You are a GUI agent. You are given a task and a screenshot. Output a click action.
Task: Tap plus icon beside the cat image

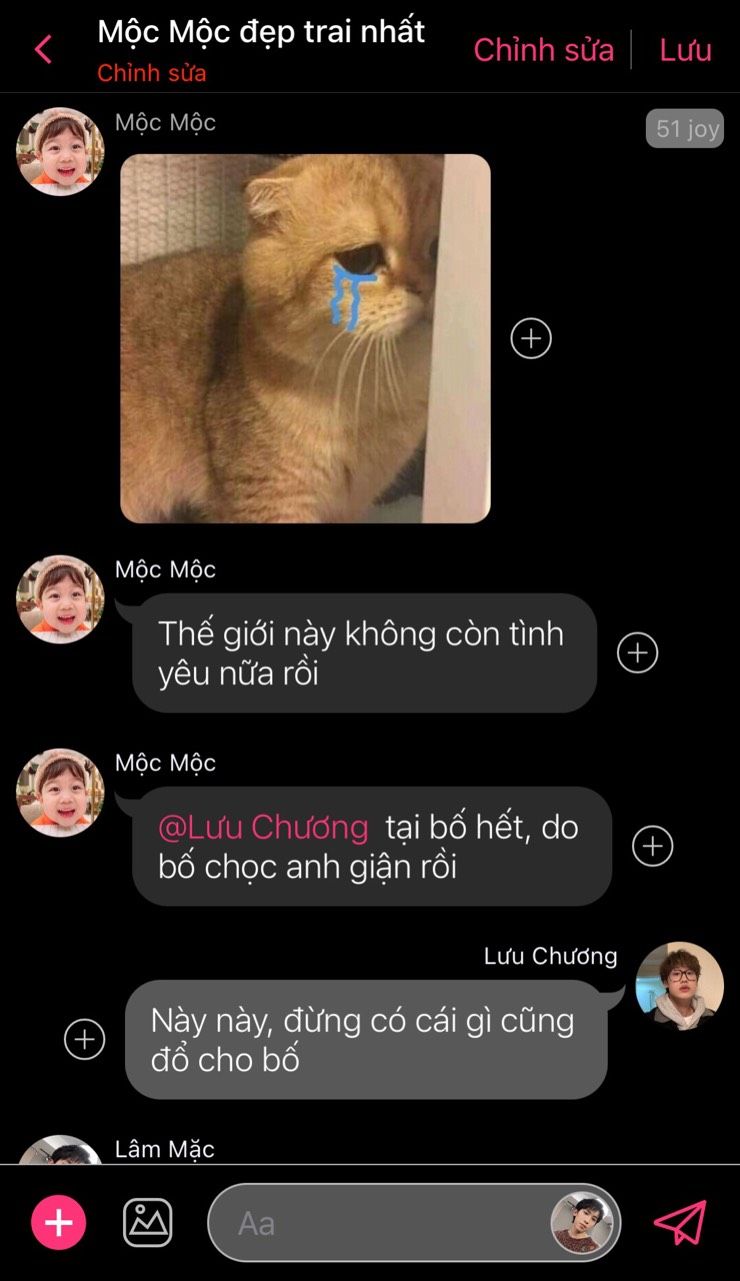531,339
